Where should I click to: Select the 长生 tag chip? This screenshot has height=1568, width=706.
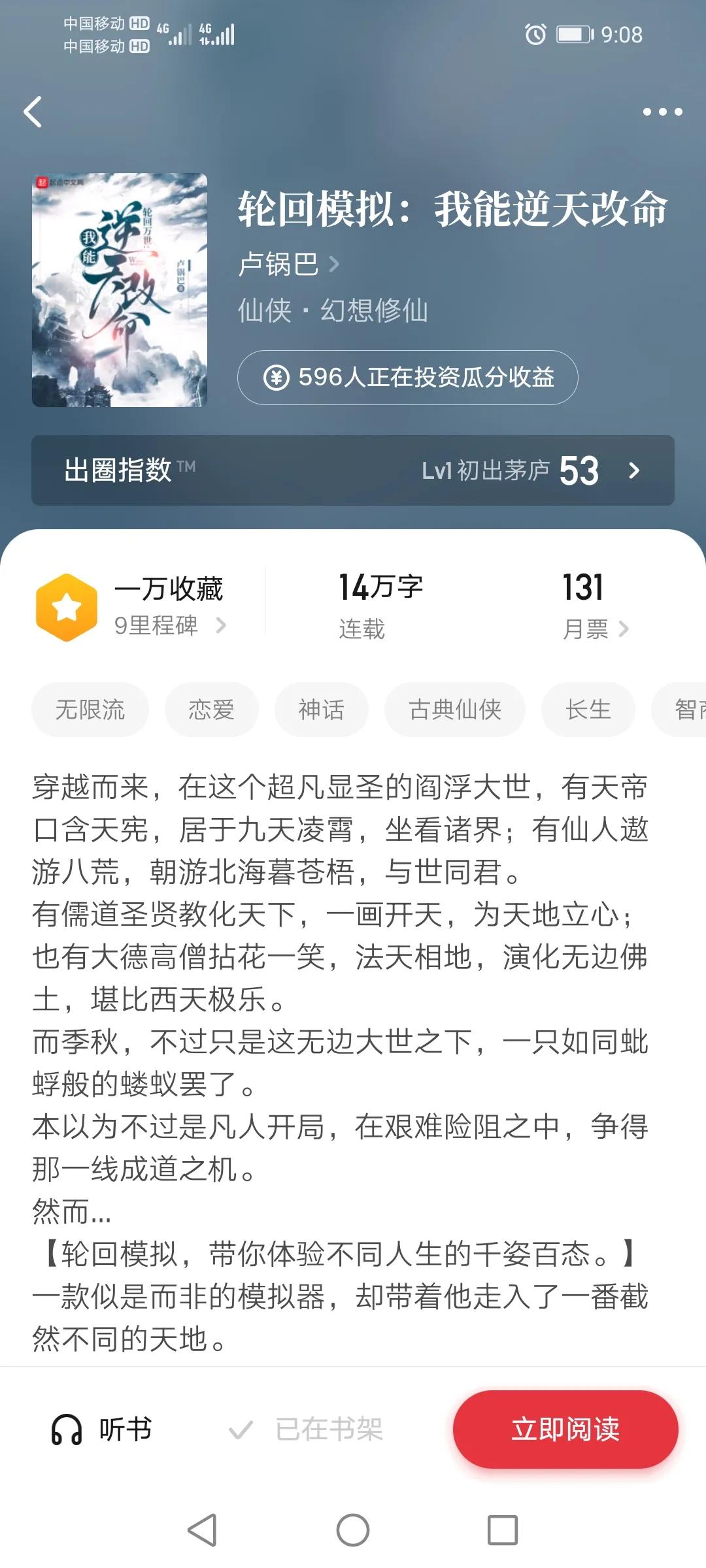point(588,710)
